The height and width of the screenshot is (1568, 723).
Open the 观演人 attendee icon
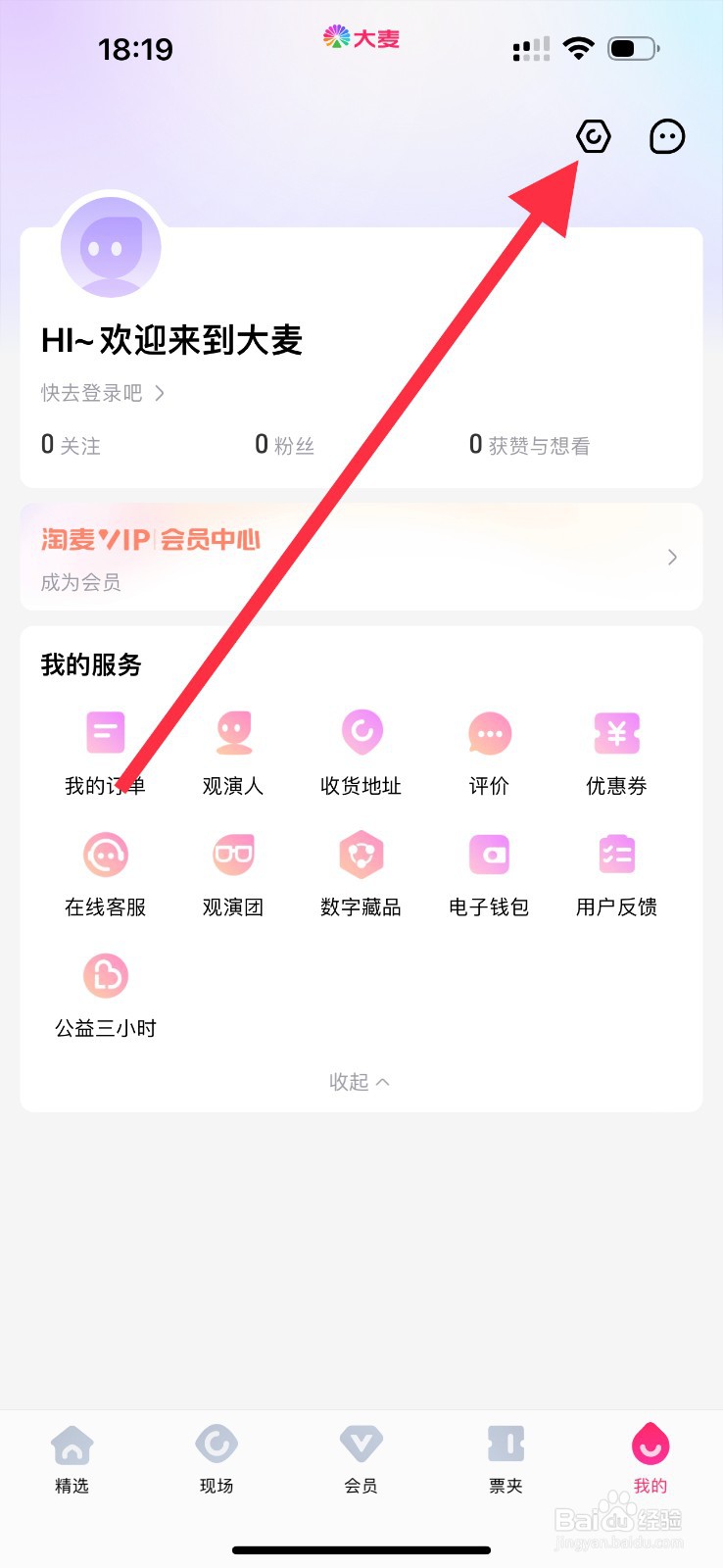(x=232, y=732)
